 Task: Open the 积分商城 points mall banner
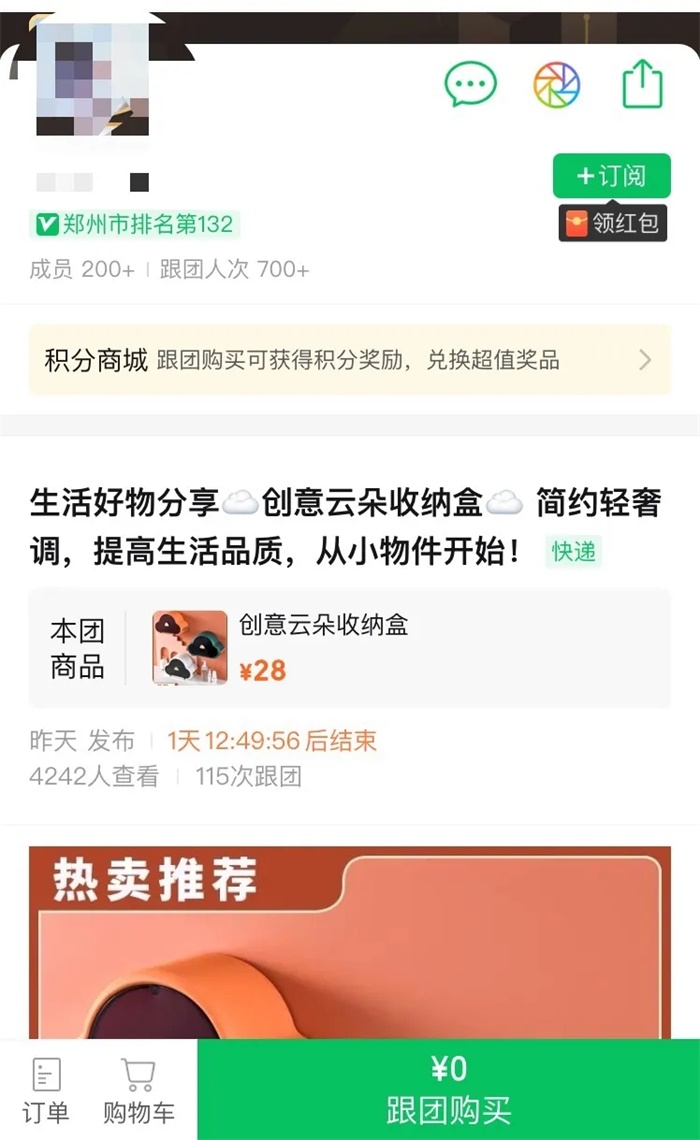(349, 360)
